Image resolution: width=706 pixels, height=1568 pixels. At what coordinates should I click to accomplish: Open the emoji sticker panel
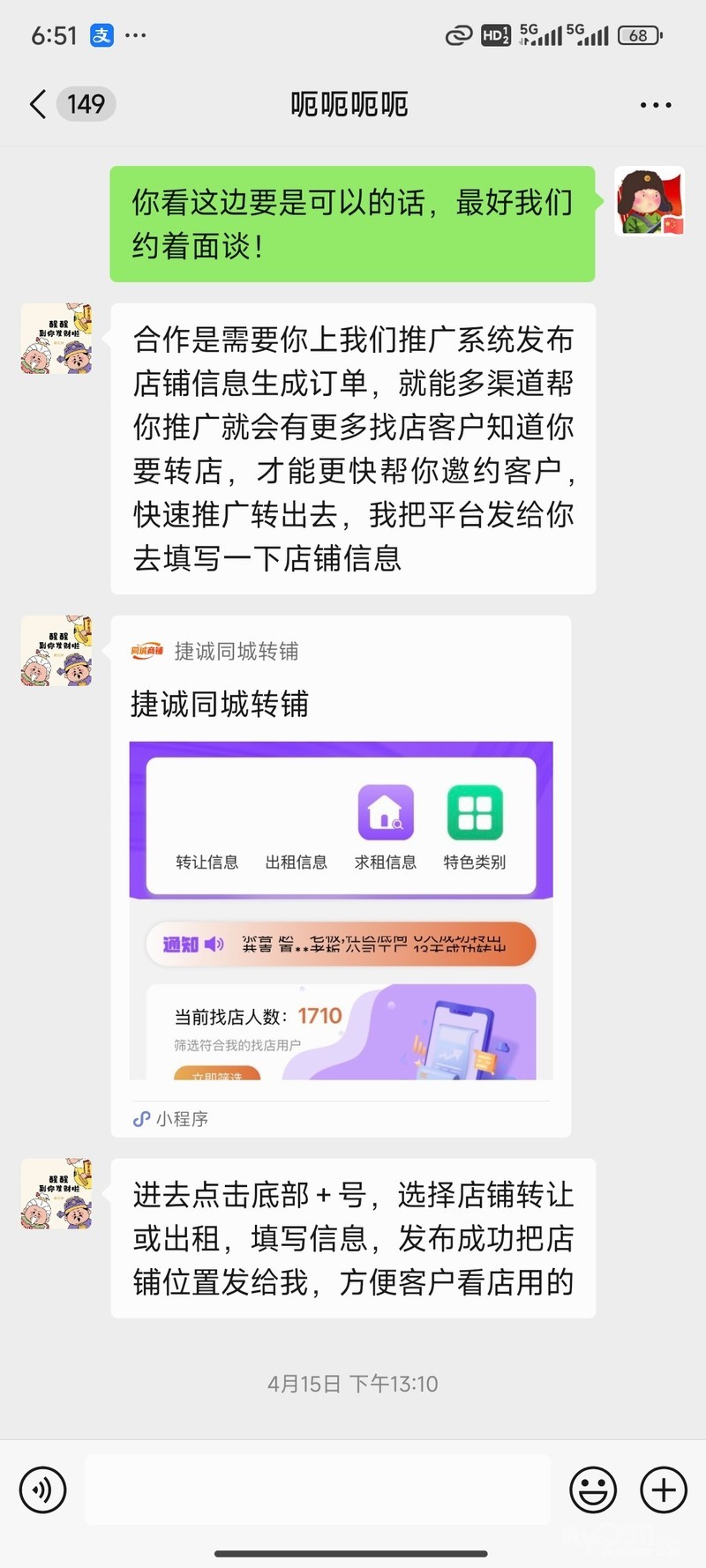click(592, 1490)
